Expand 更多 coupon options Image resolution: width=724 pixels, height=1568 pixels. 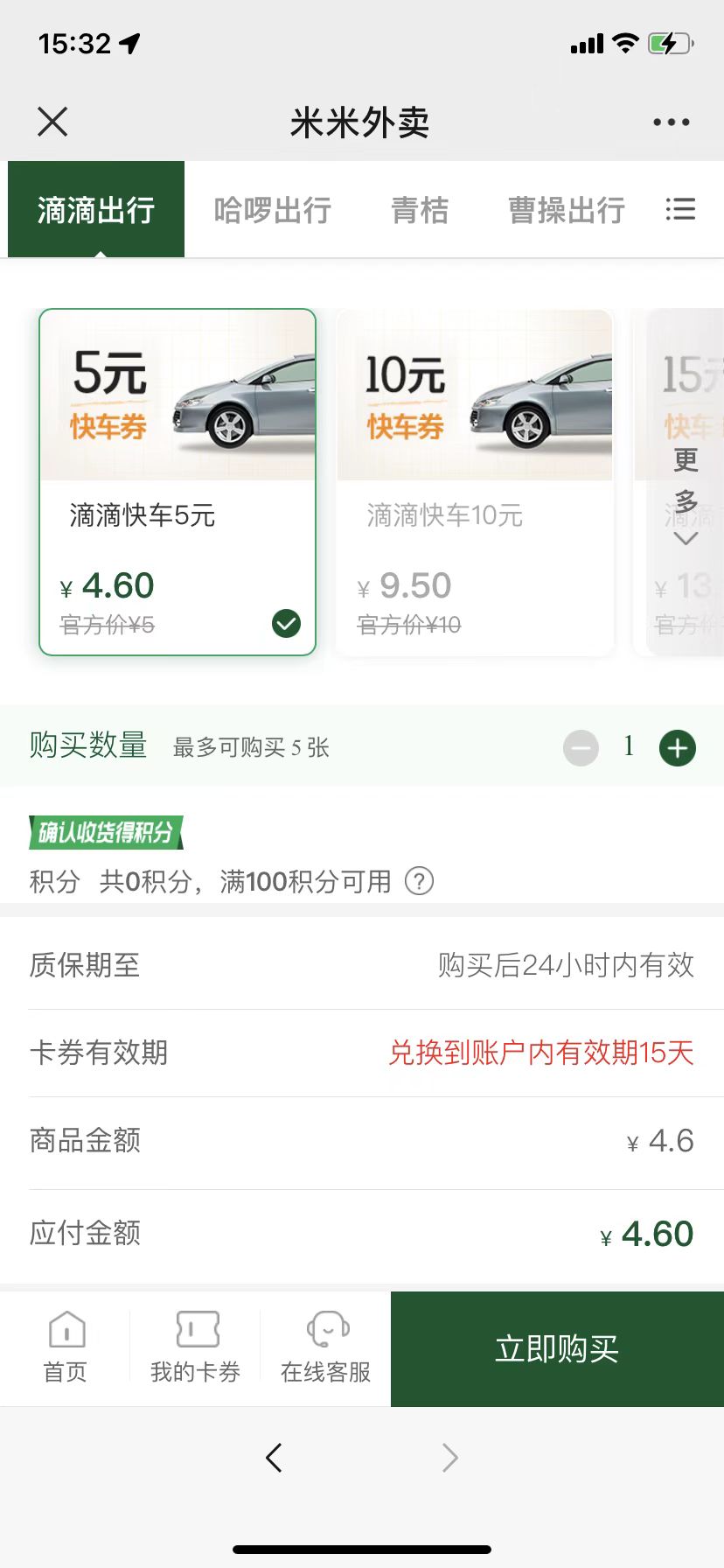point(686,494)
